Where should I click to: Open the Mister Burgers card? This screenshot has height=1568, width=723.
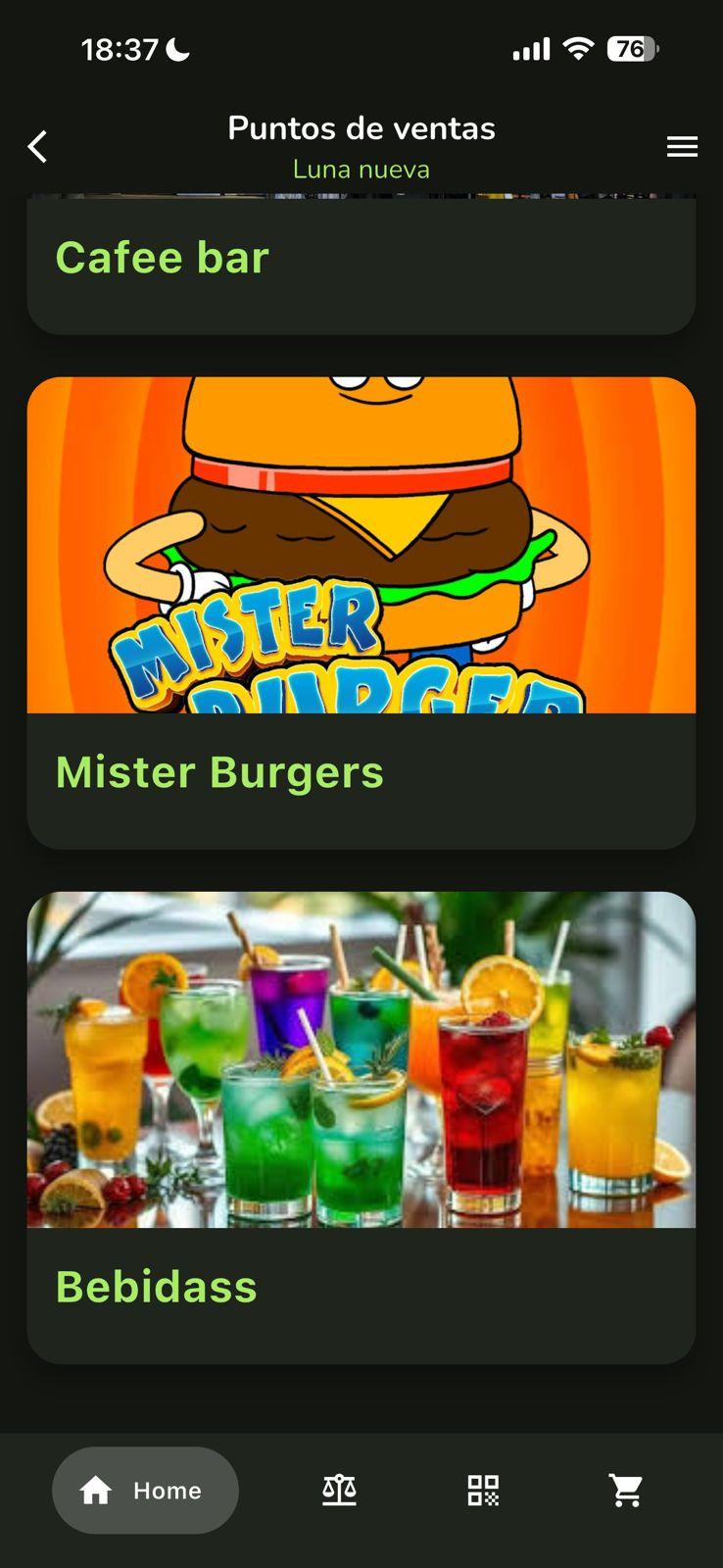pyautogui.click(x=361, y=613)
